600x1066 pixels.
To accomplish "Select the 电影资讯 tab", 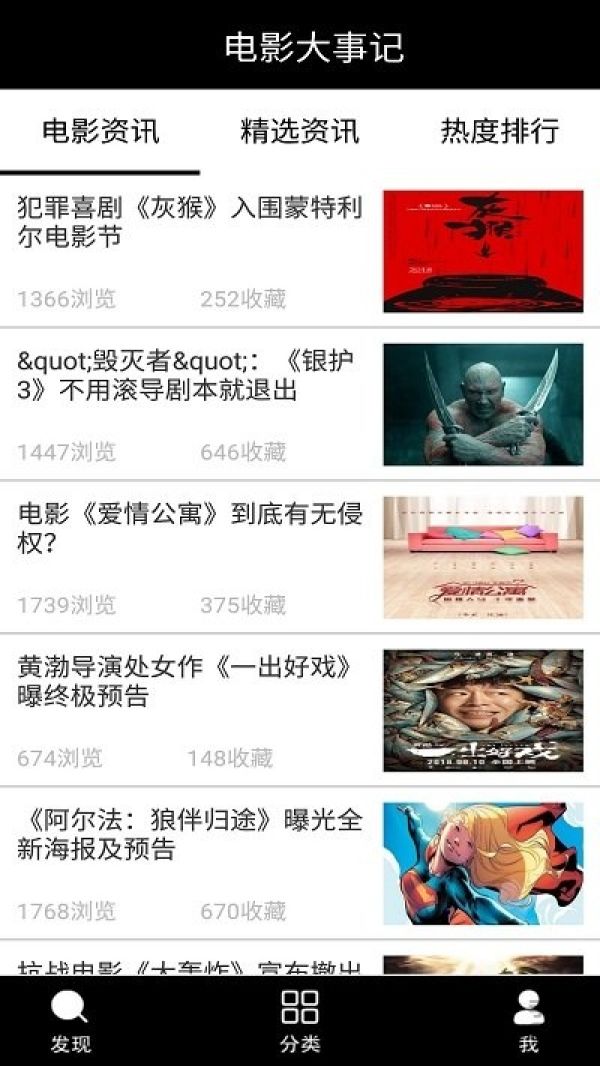I will [101, 131].
